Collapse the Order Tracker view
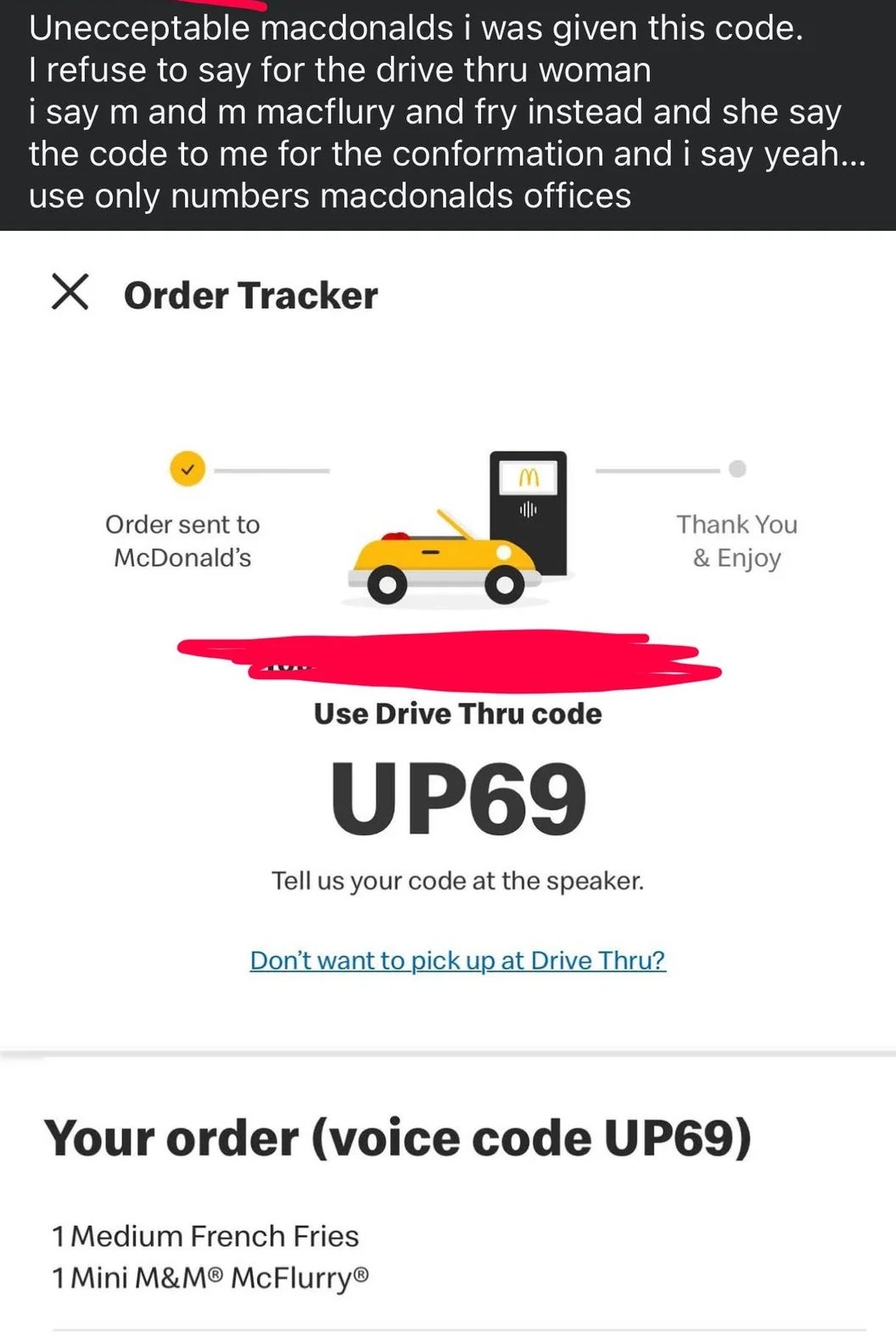 (69, 295)
